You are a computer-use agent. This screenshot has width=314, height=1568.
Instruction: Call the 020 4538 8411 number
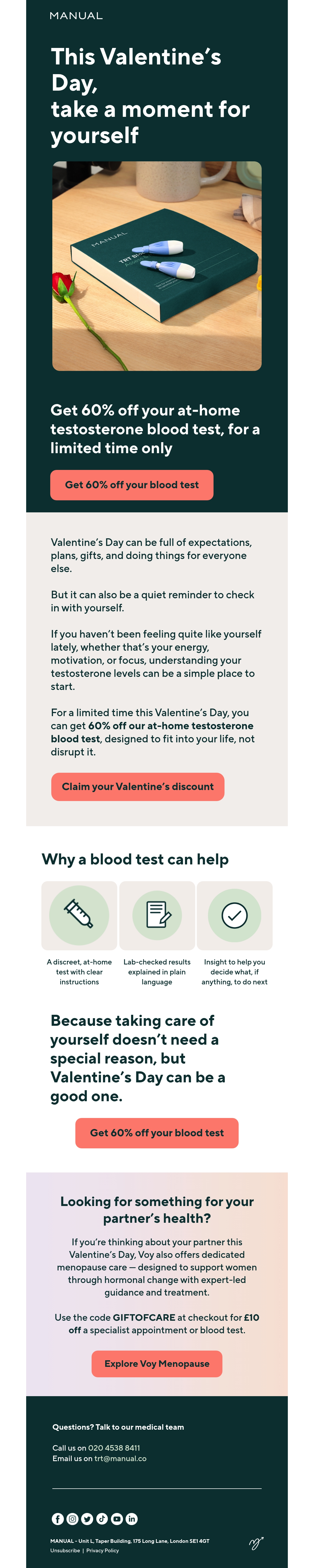pyautogui.click(x=114, y=1448)
